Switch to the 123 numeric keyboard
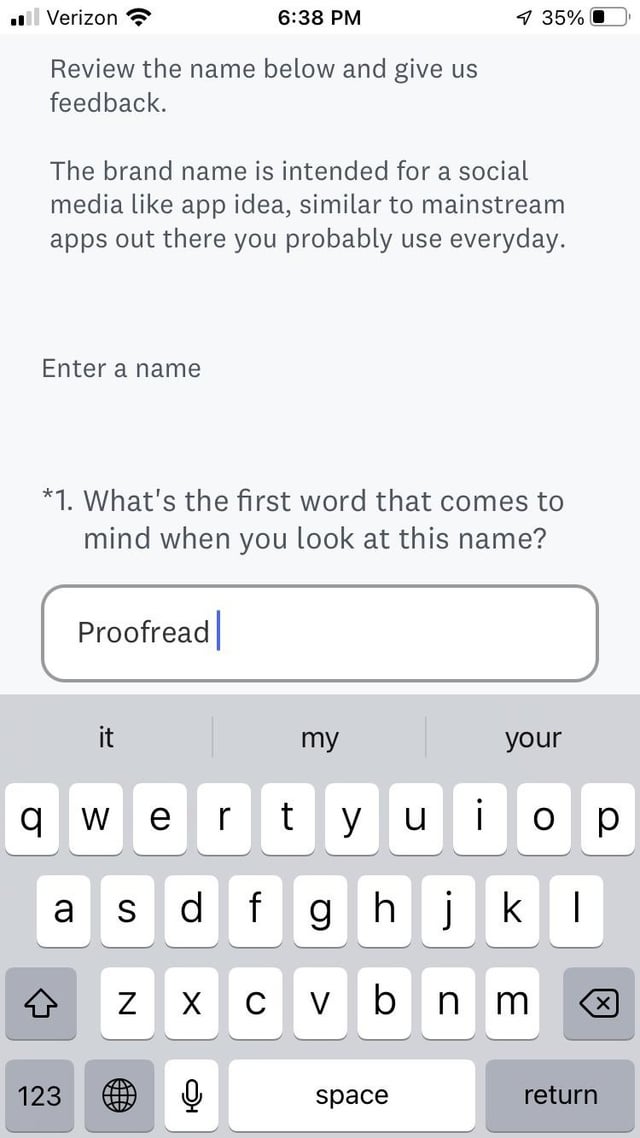Screen dimensions: 640x1138 (40, 1094)
